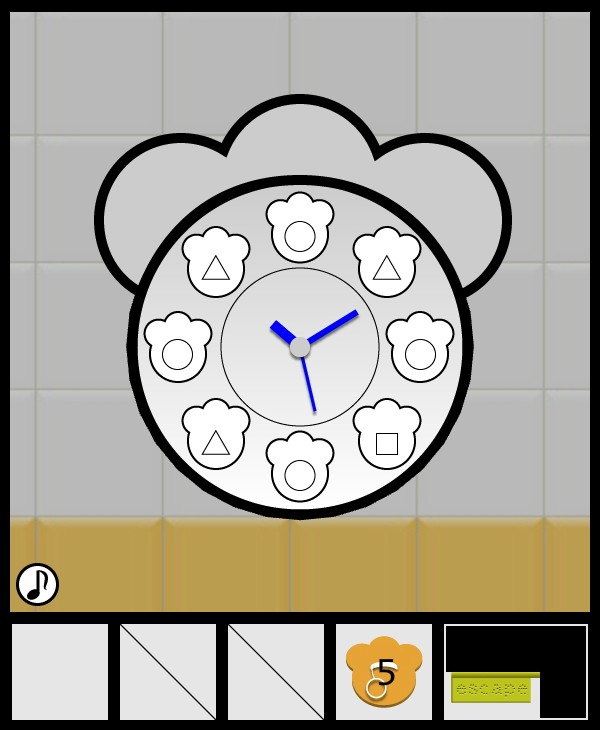Select the orange paw item numbered 5
The height and width of the screenshot is (730, 600).
384,671
